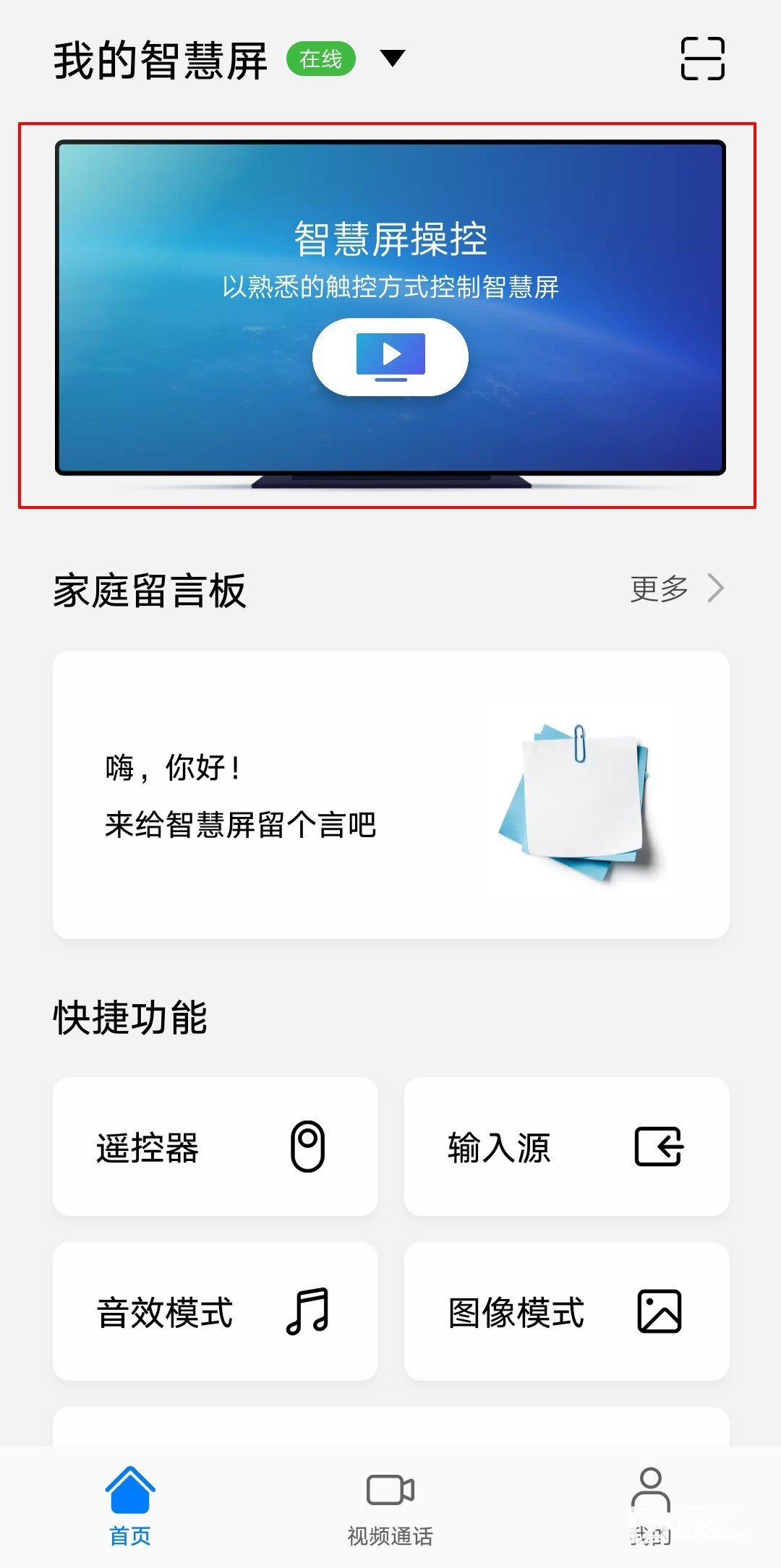
Task: Open 更多 for 家庭留言板
Action: (675, 588)
